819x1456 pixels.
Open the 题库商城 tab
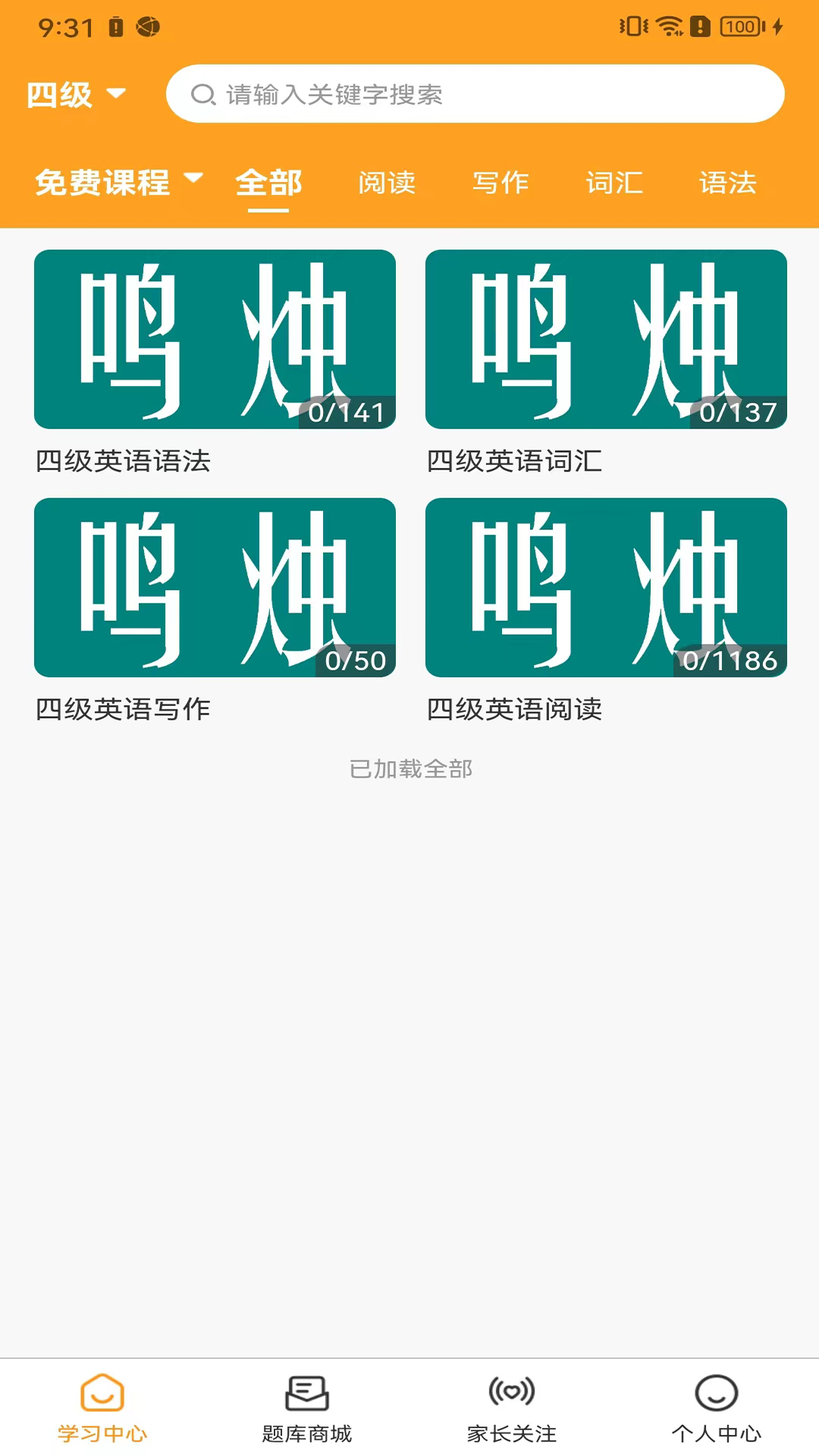coord(307,1408)
